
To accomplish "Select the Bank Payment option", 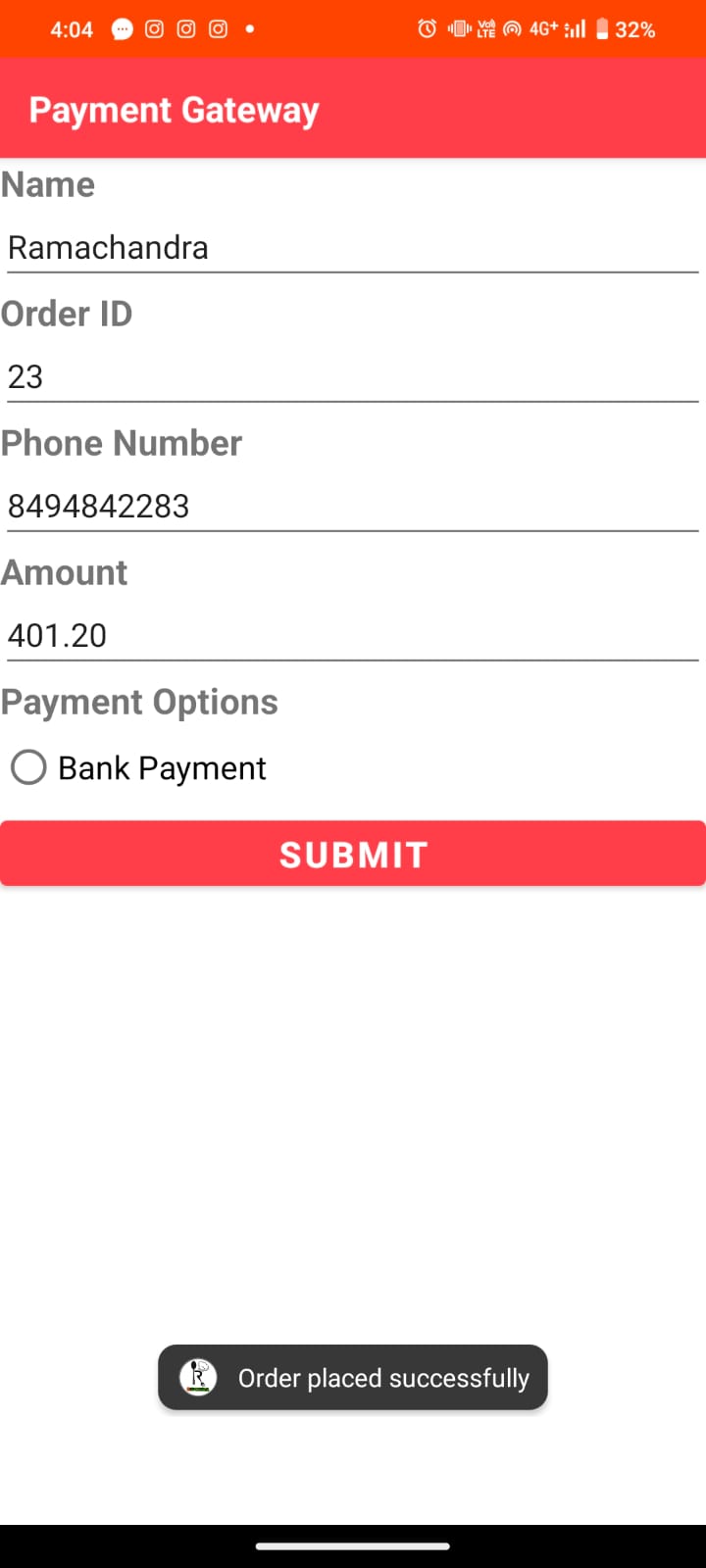I will [x=29, y=767].
